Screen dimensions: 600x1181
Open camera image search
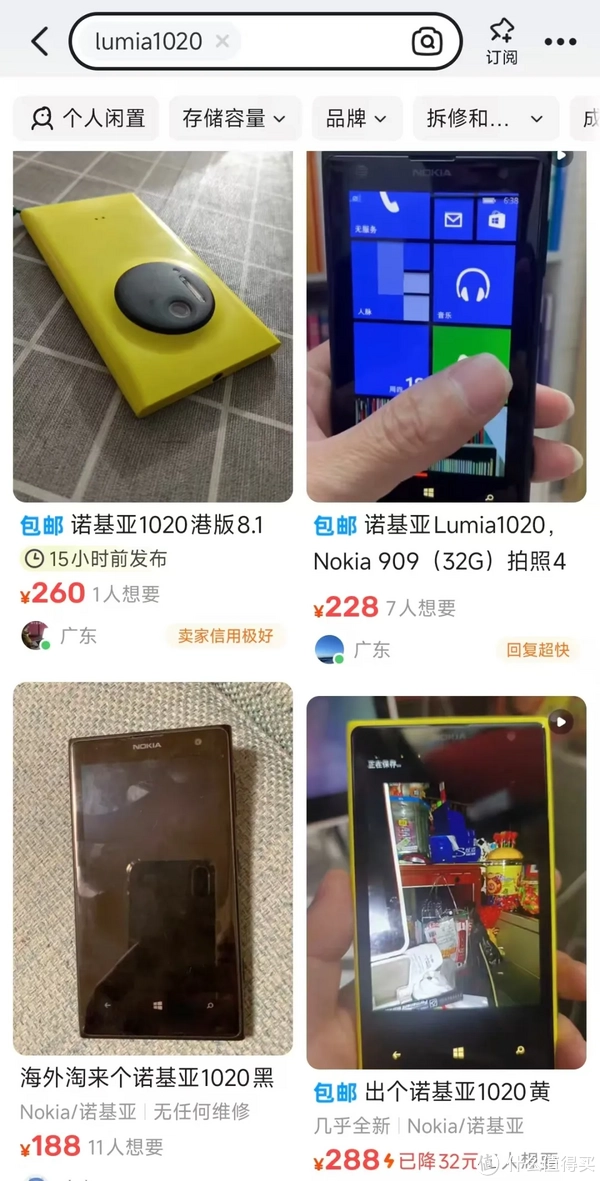pyautogui.click(x=427, y=41)
